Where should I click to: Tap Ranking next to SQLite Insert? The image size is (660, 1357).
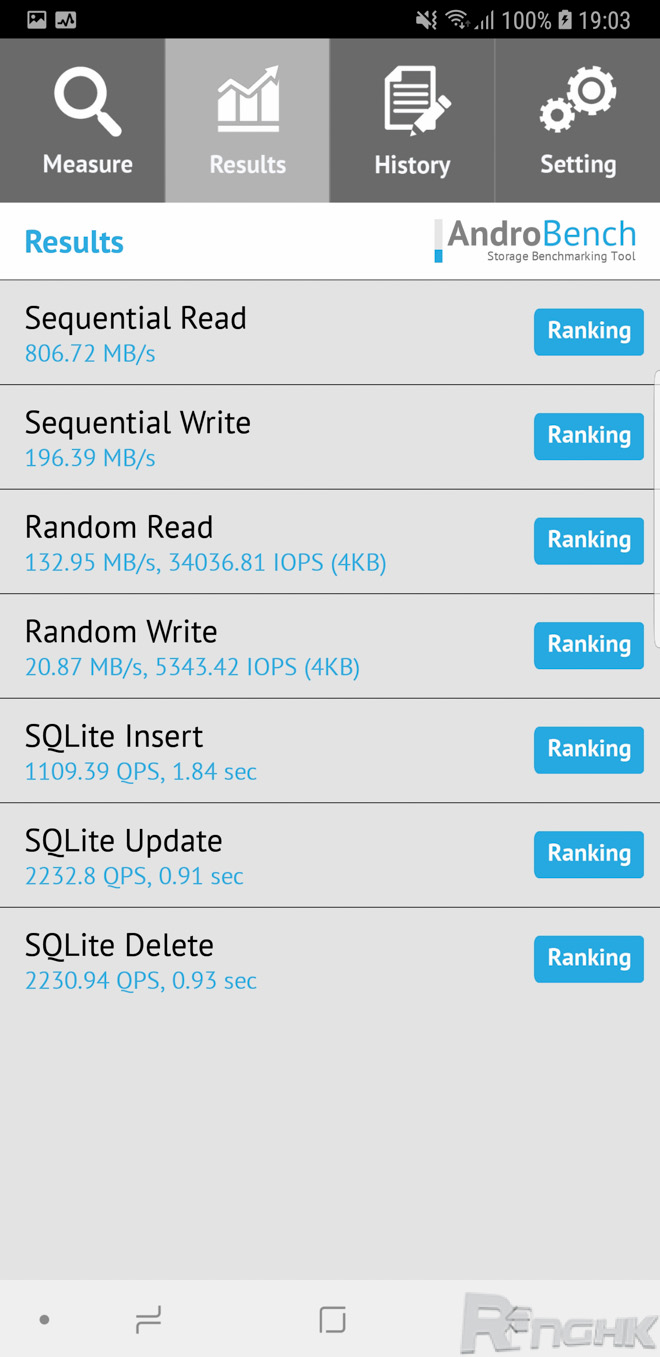point(588,749)
